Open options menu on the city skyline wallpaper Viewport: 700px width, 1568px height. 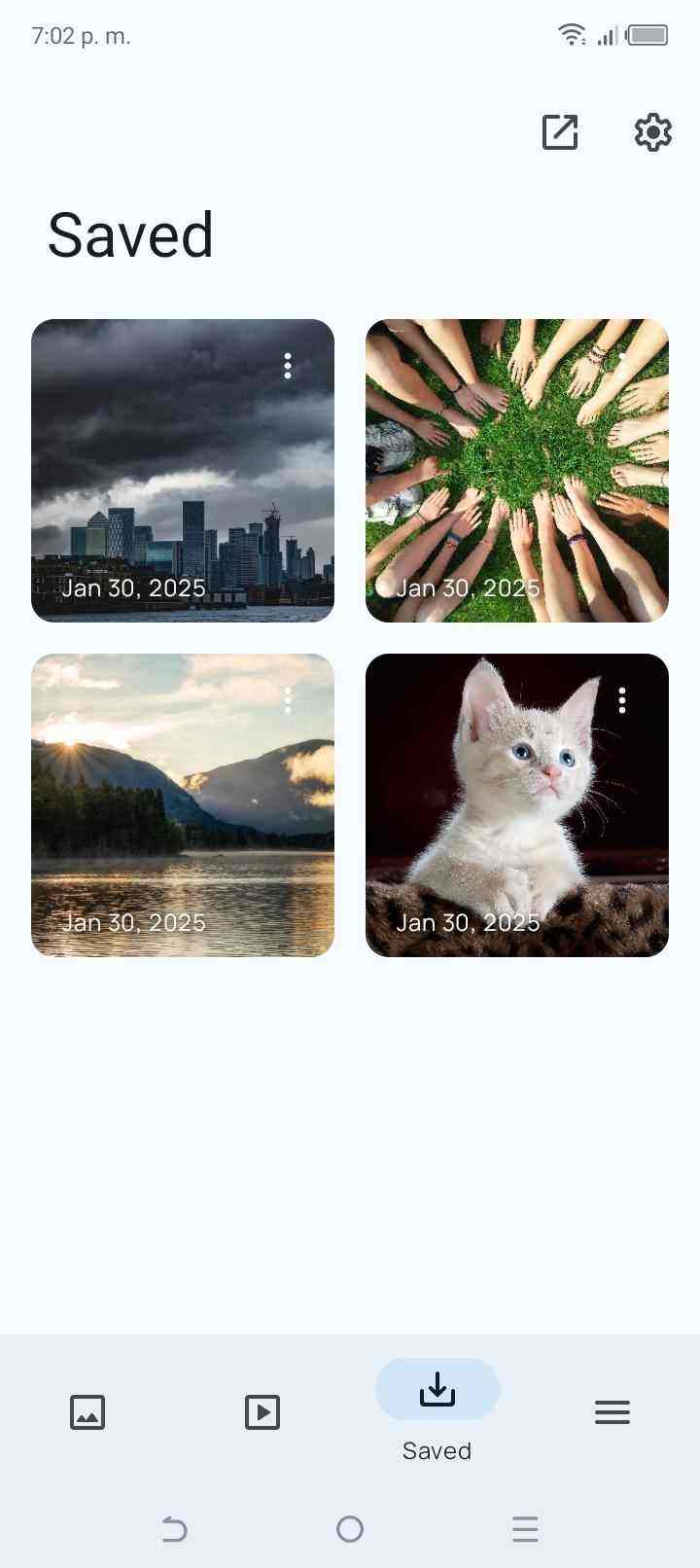pos(288,367)
